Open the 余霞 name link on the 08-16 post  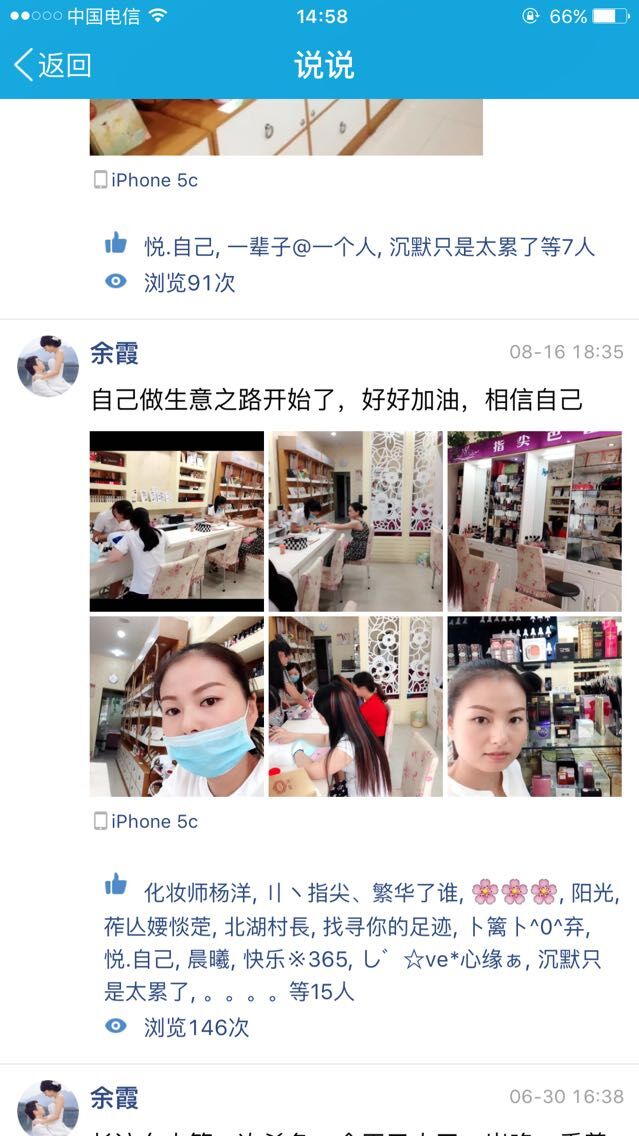pos(114,353)
